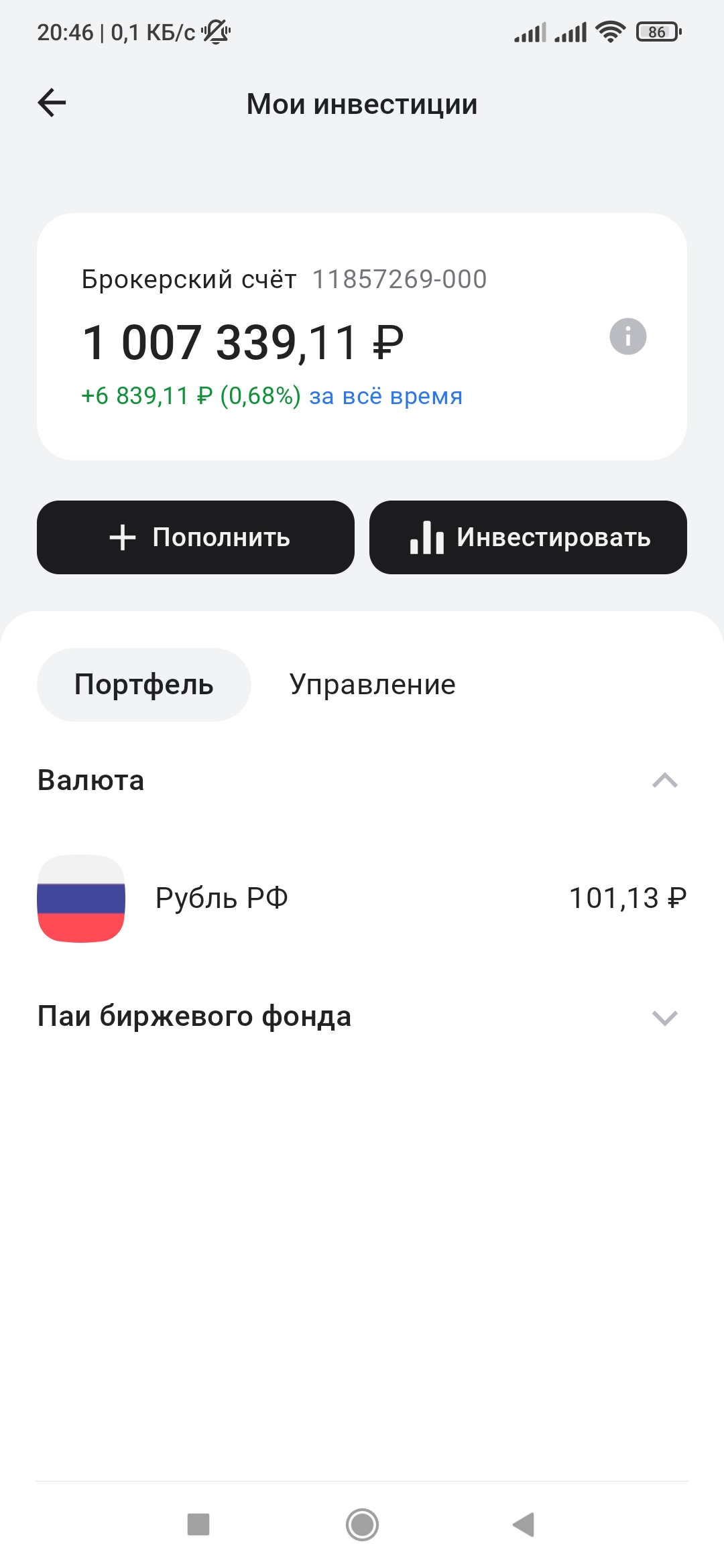The image size is (724, 1568).
Task: Tap the Инвестировать button
Action: (x=528, y=537)
